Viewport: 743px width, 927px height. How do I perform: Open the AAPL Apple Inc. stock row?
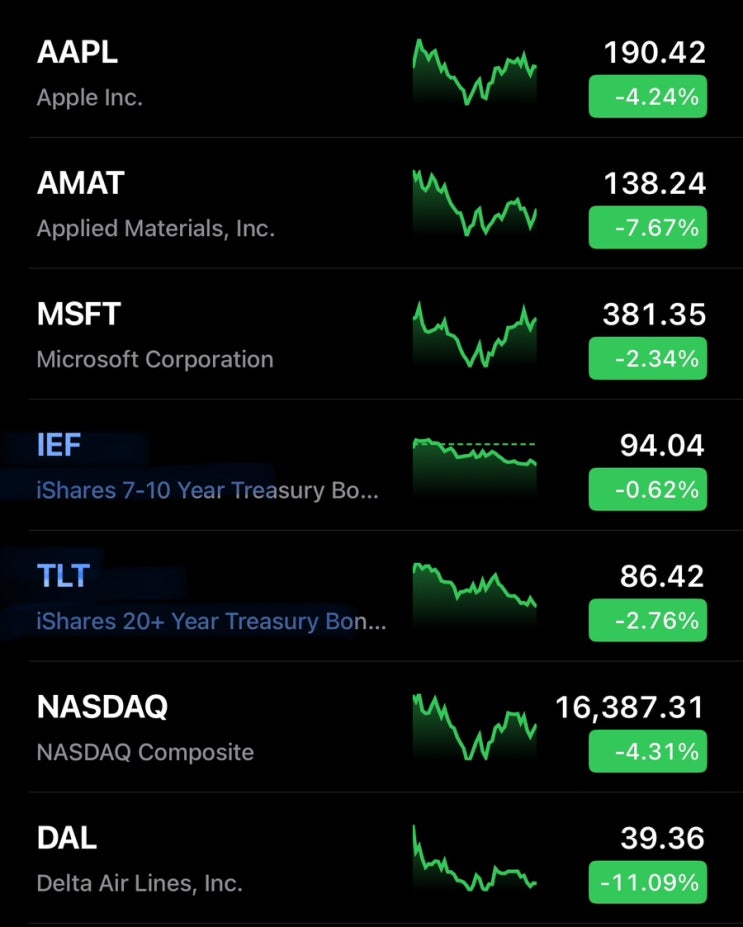point(200,73)
